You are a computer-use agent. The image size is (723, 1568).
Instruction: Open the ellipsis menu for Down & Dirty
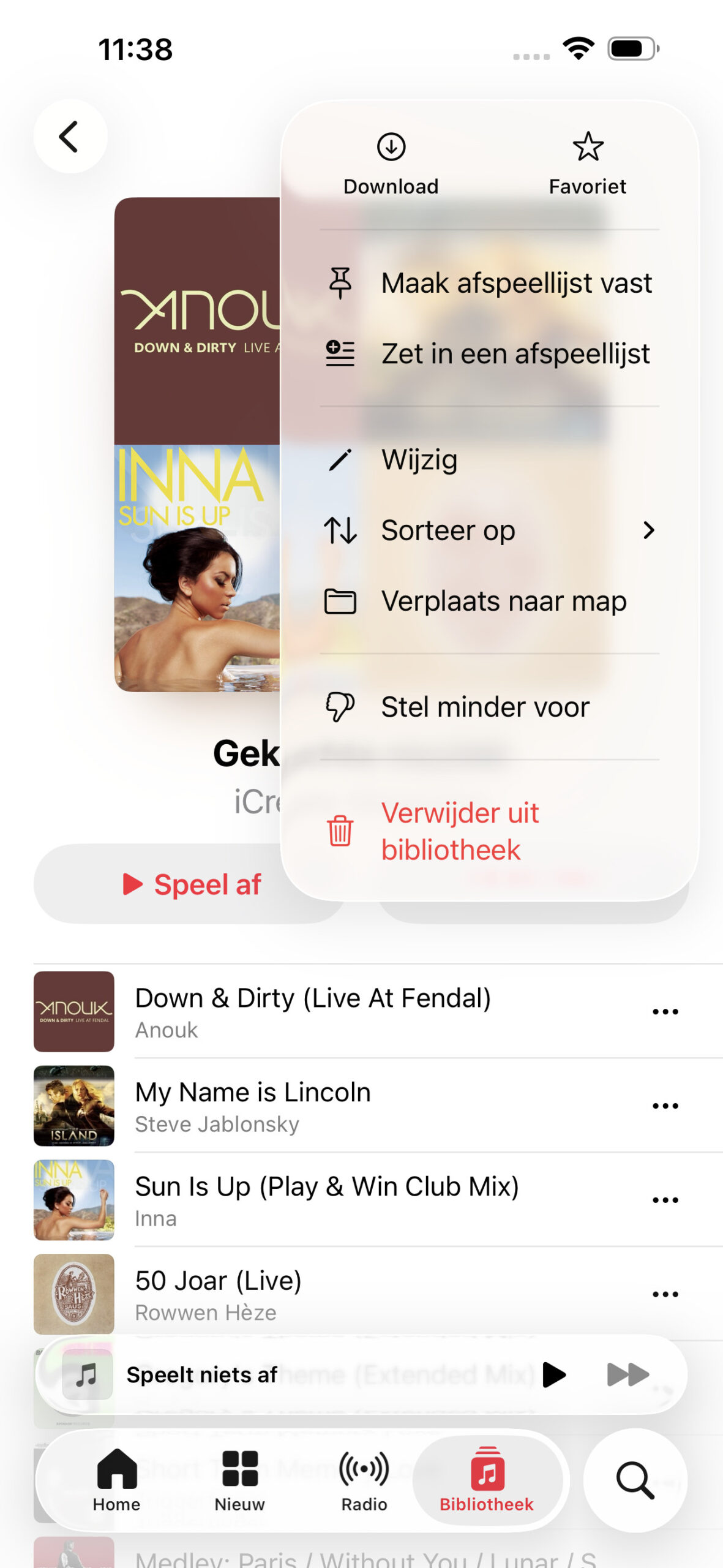click(666, 1011)
